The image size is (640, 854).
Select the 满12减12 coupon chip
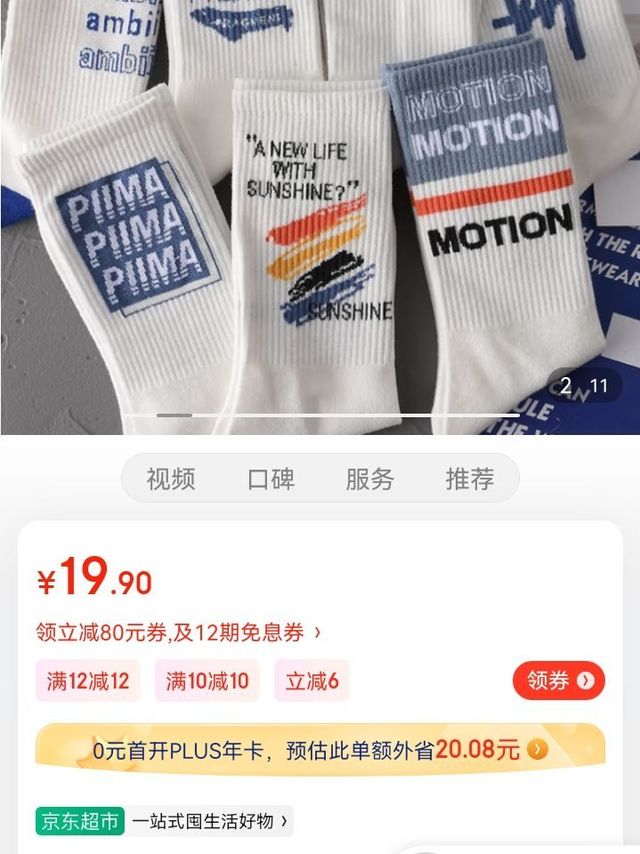[x=88, y=681]
